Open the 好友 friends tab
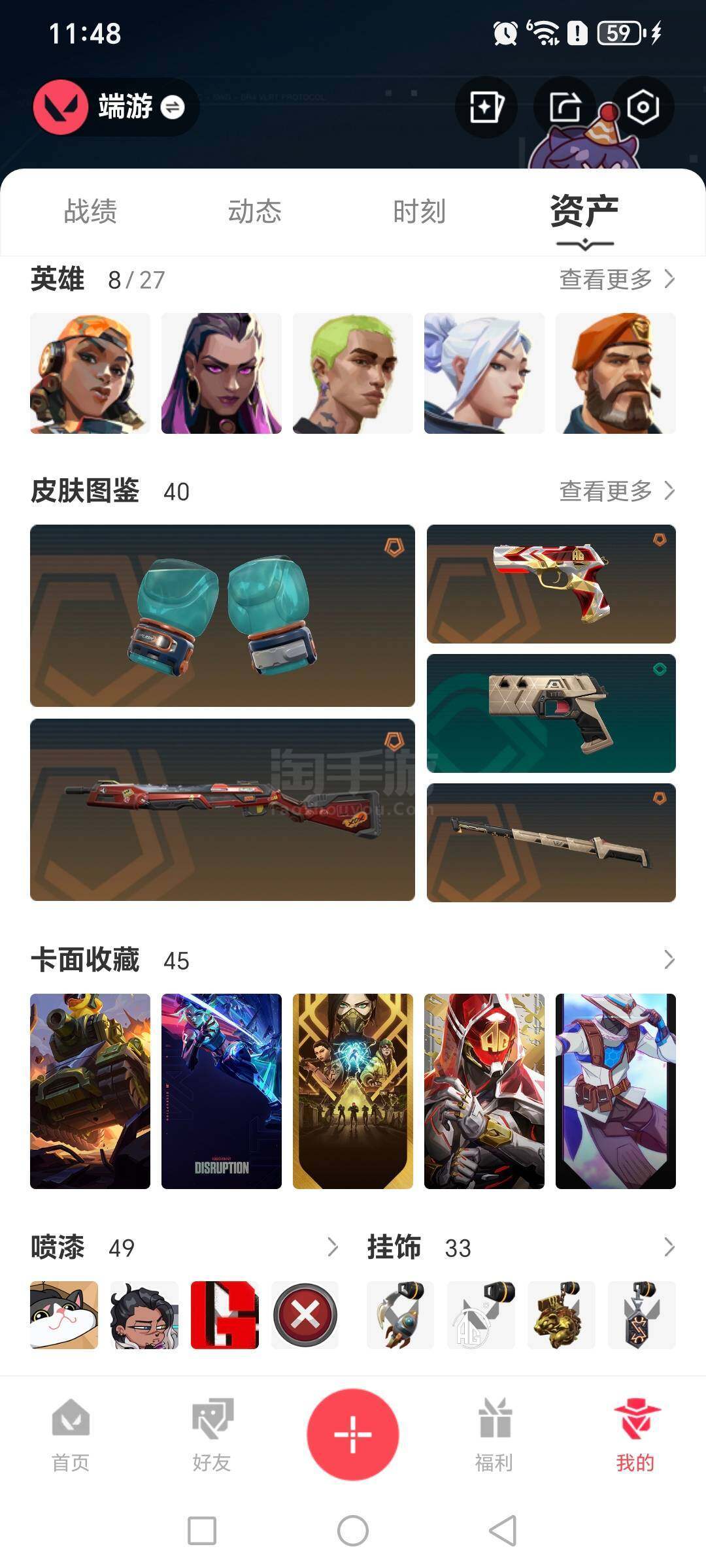Image resolution: width=706 pixels, height=1568 pixels. click(212, 1434)
